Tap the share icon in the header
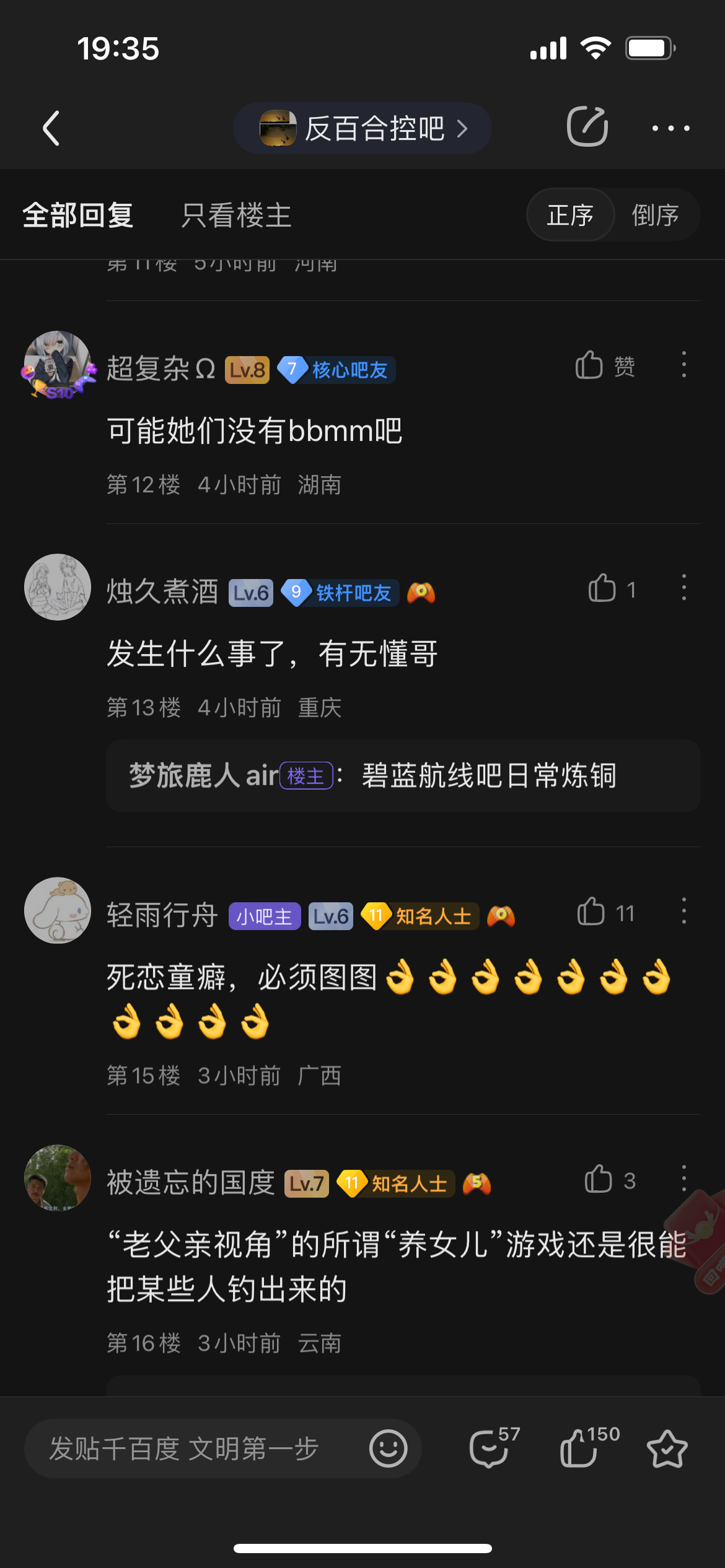Viewport: 725px width, 1568px height. [x=587, y=127]
